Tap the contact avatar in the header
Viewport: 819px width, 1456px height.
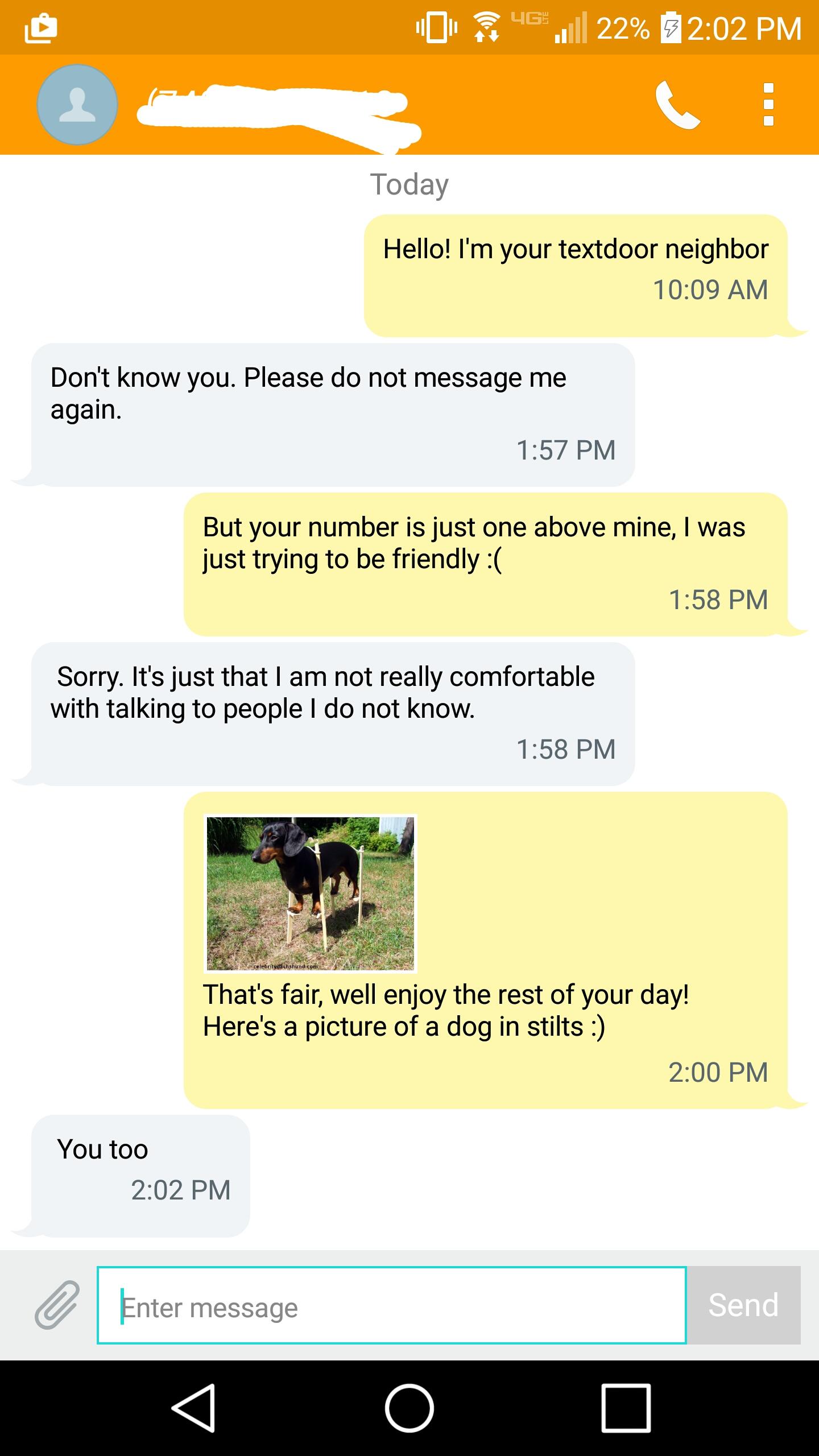pos(77,105)
